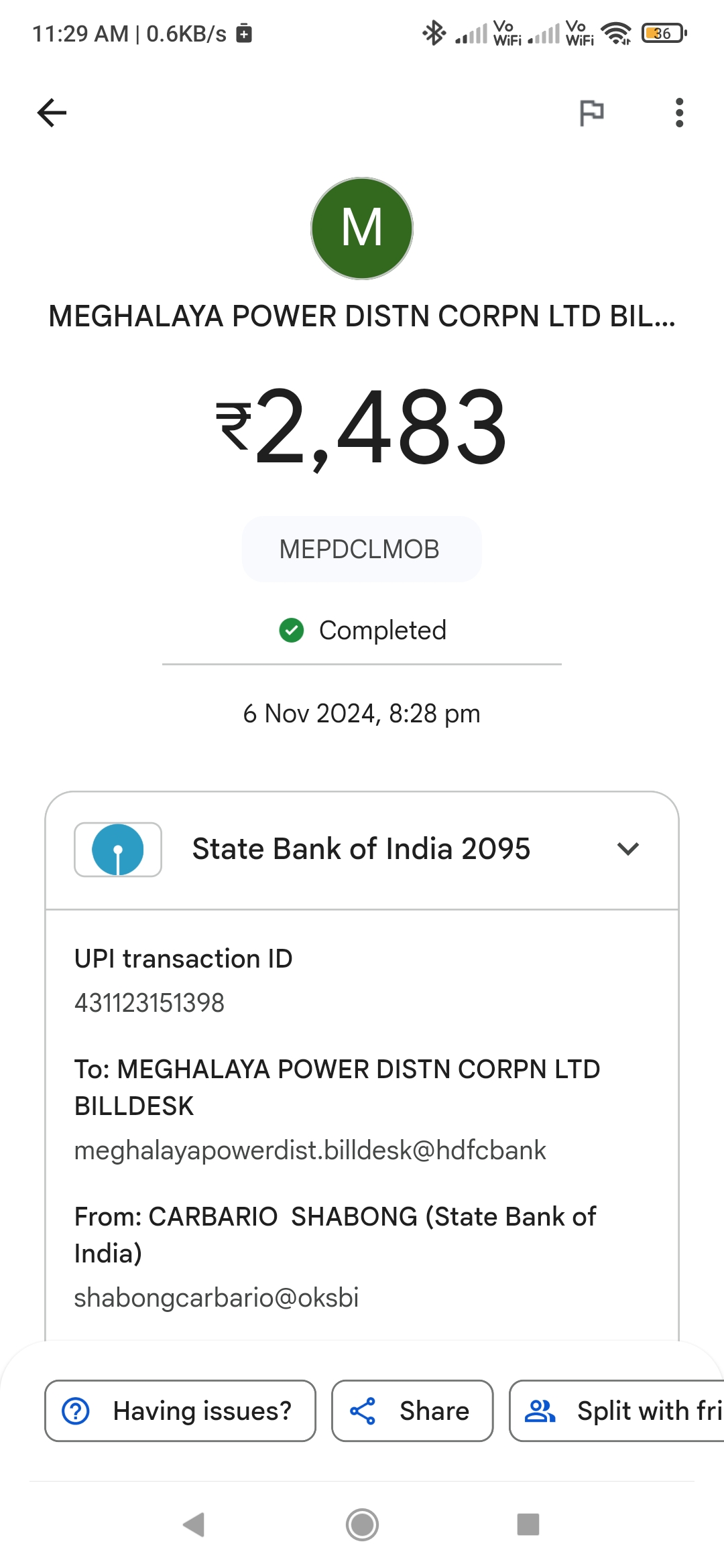
Task: Open the Having issues? help button
Action: (x=180, y=1411)
